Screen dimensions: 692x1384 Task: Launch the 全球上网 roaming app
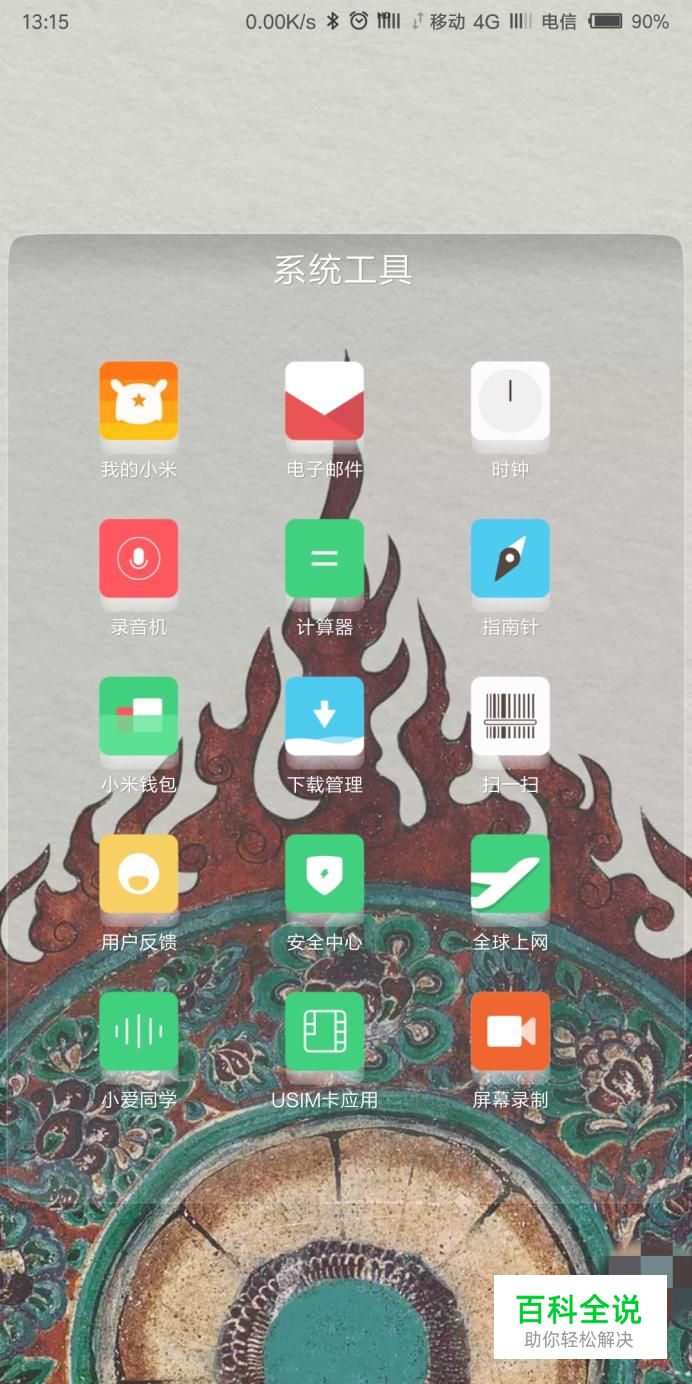point(510,874)
